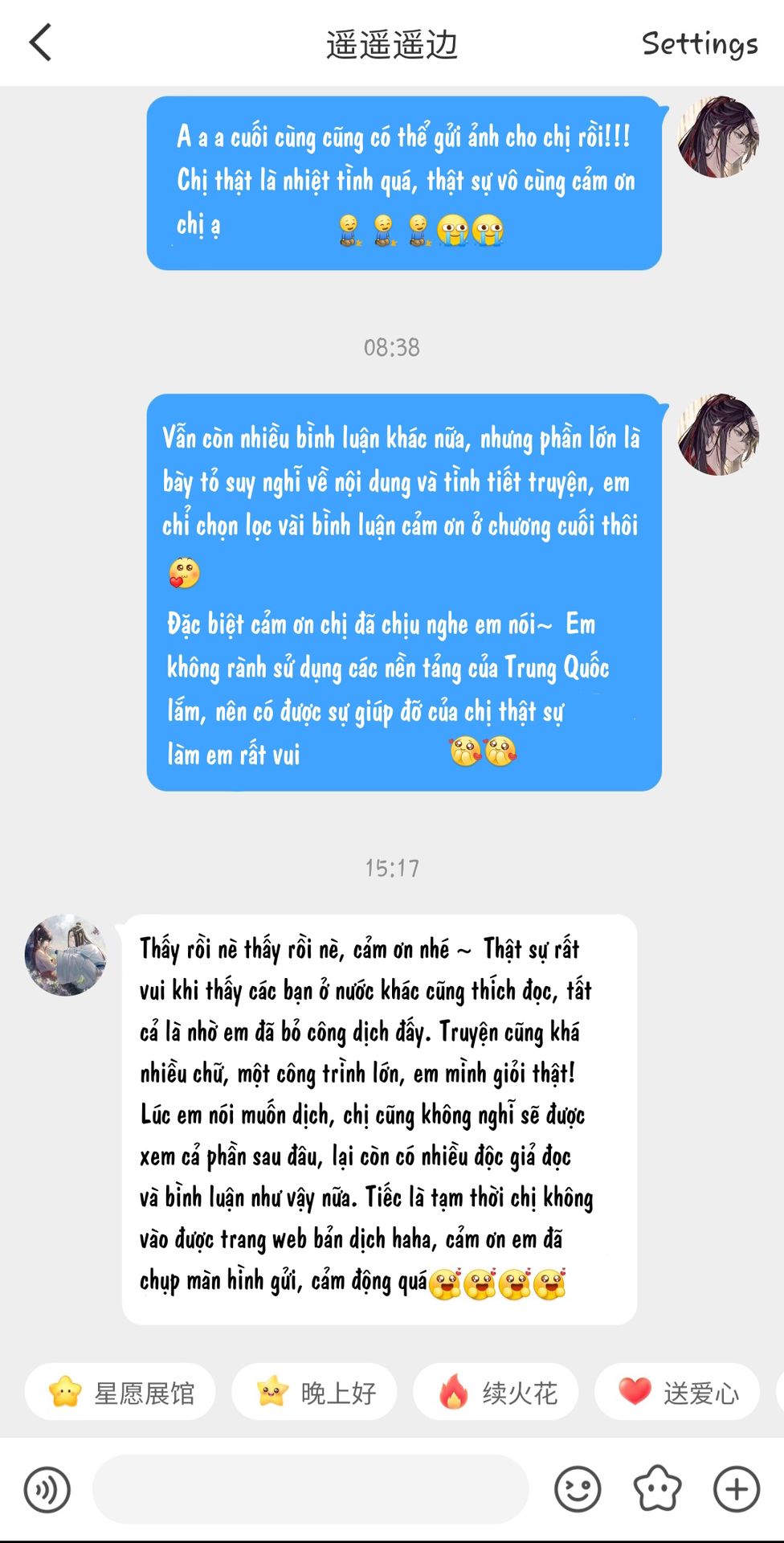Switch to voice message input

tap(47, 1489)
